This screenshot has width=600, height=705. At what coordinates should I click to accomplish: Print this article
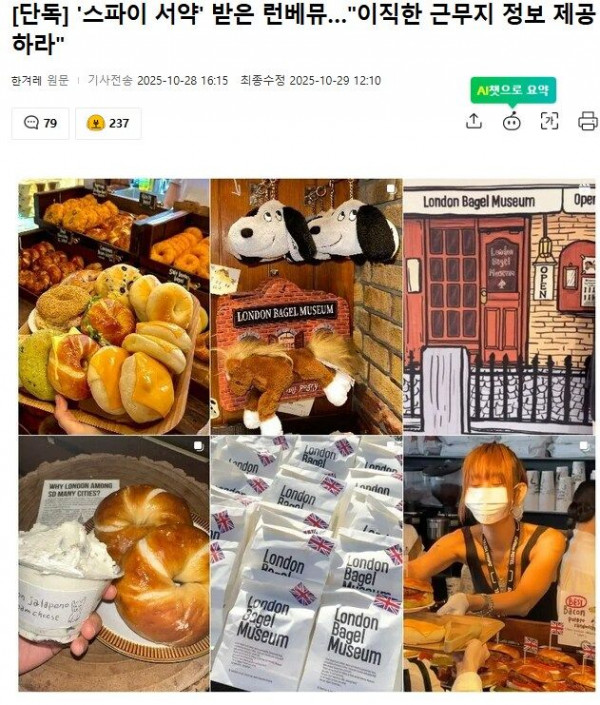[587, 121]
